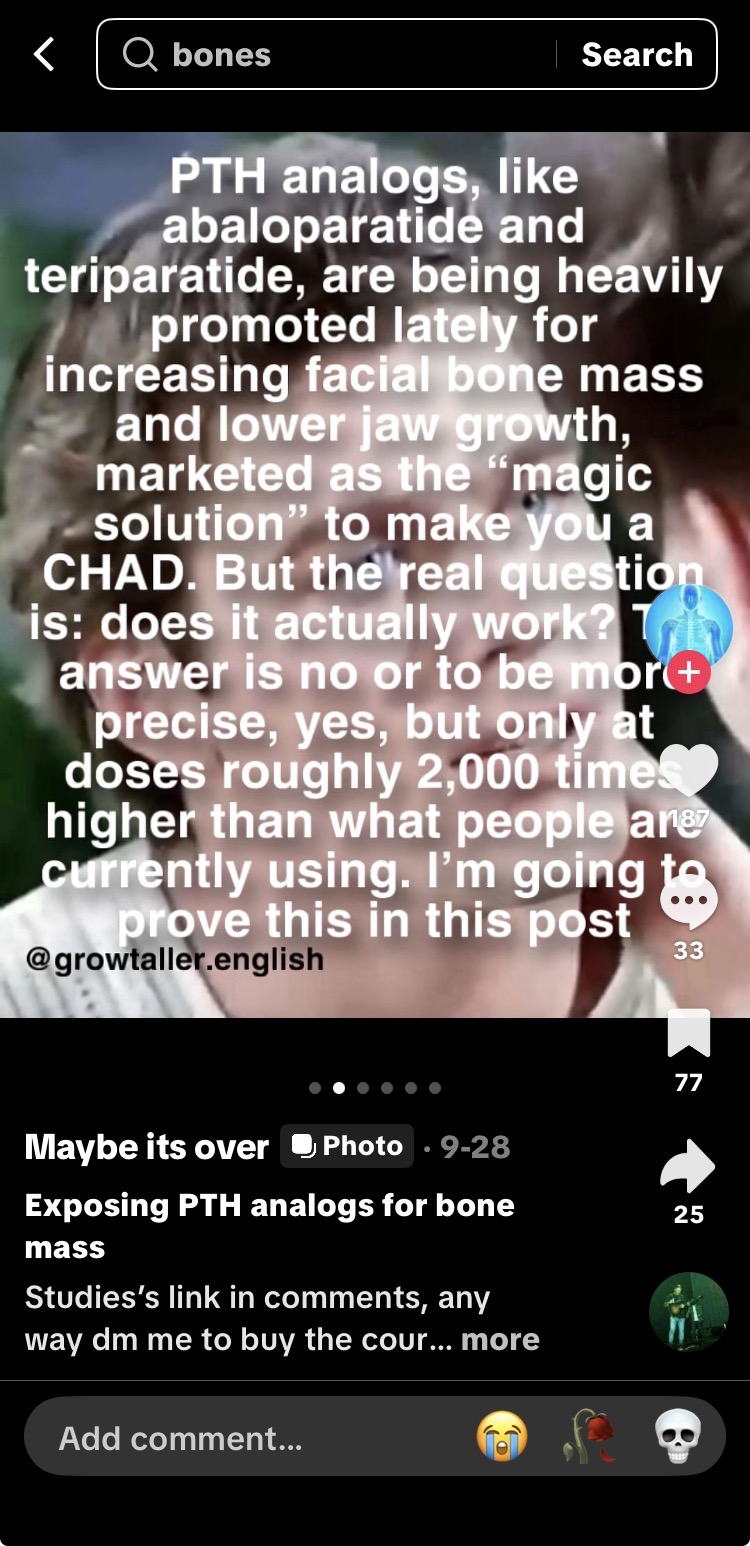Screen dimensions: 750x1546
Task: Share this post with the arrow
Action: tap(689, 1166)
